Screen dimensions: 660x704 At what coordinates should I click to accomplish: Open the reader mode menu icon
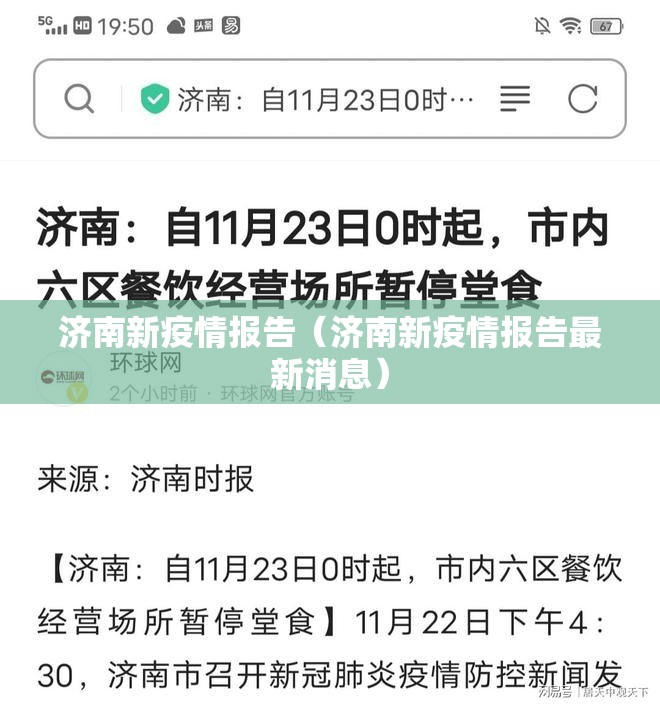pyautogui.click(x=515, y=98)
